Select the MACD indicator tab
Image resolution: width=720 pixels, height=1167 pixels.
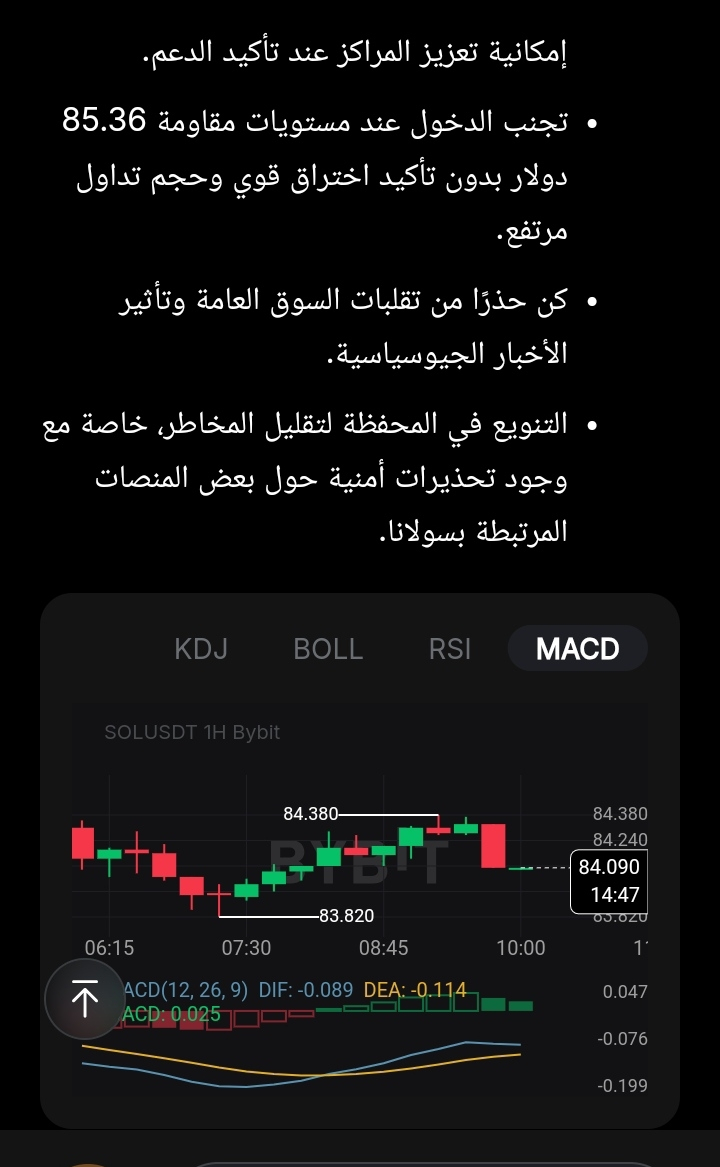click(578, 649)
